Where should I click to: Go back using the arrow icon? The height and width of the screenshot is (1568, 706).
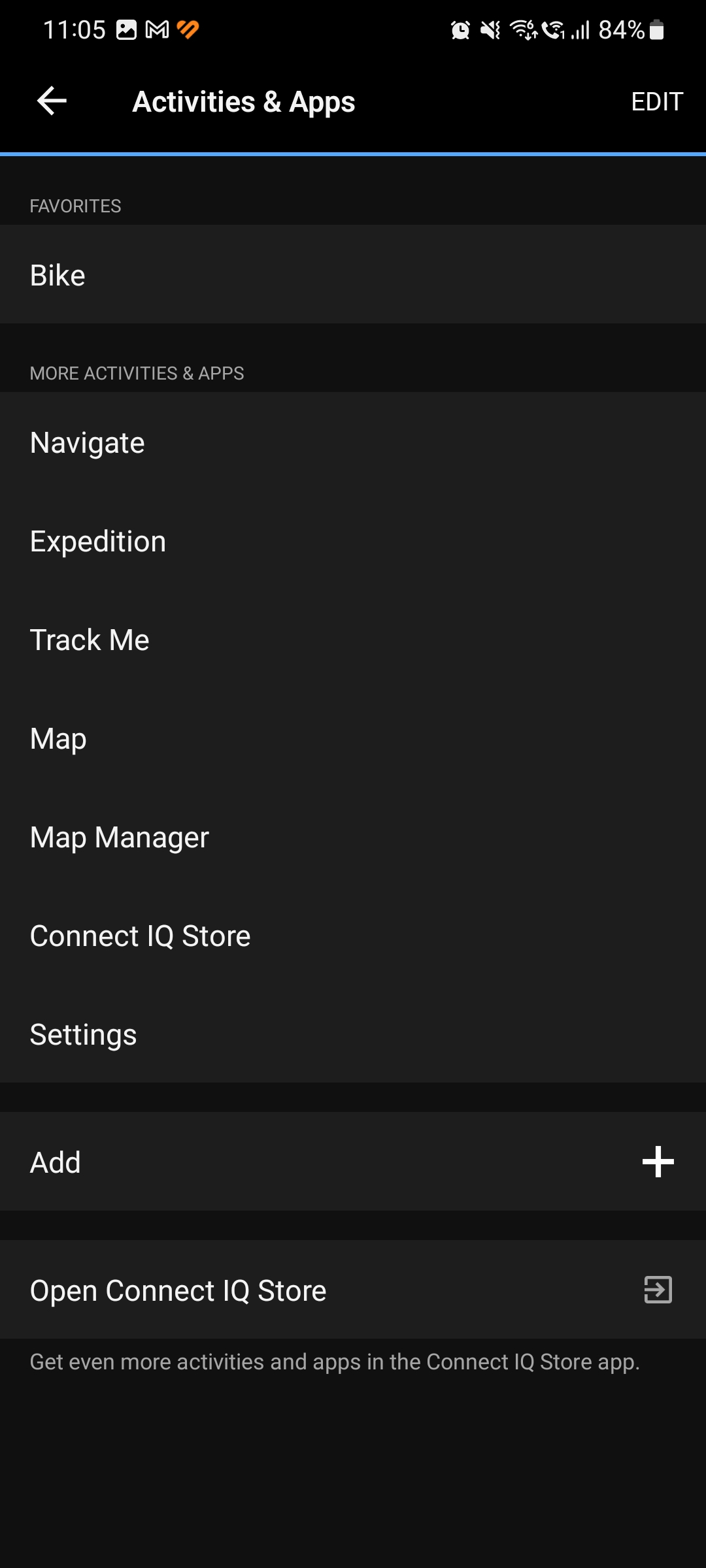(x=52, y=101)
